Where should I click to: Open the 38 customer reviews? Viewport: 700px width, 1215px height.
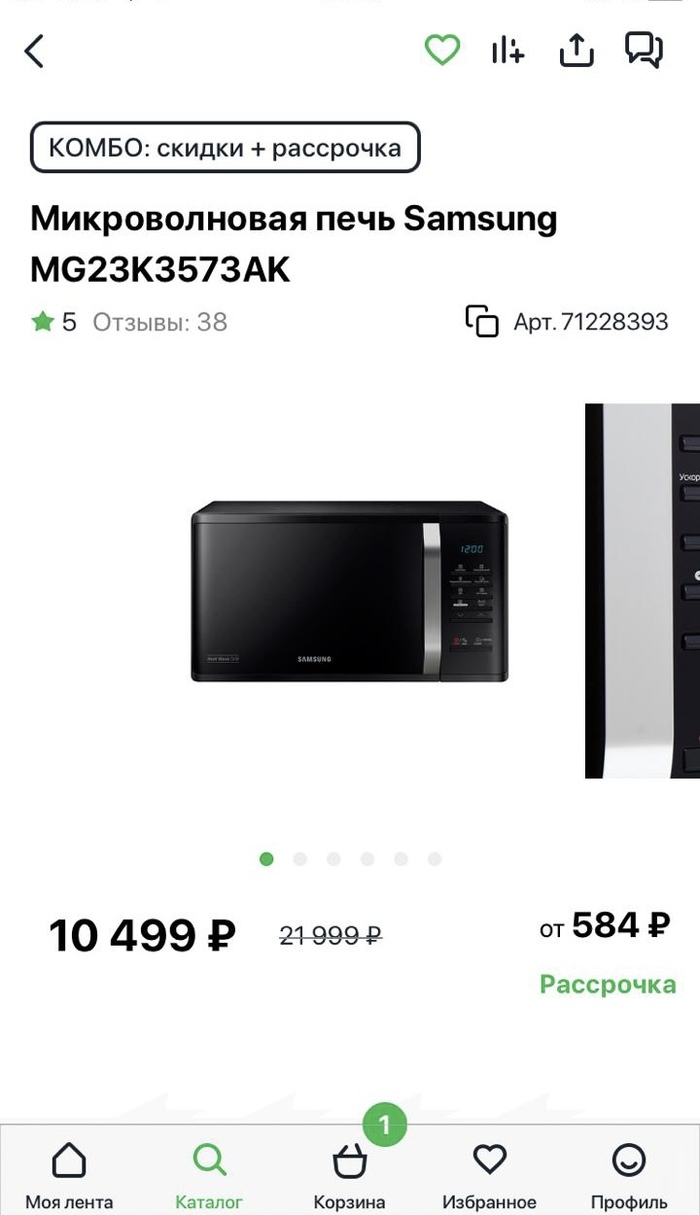[160, 322]
